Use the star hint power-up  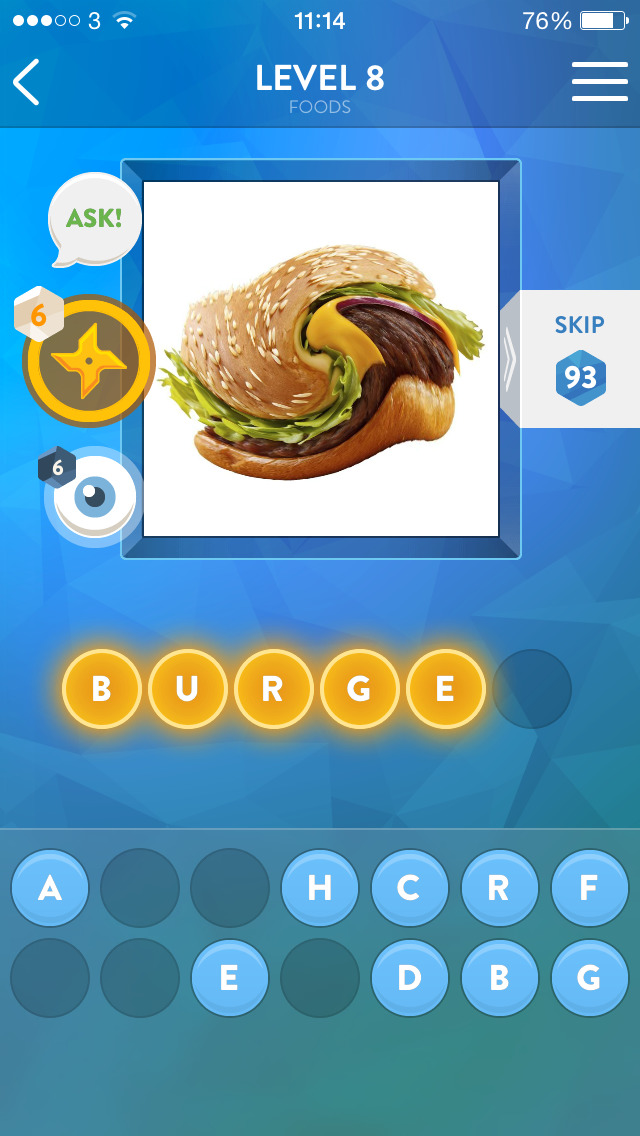(x=89, y=361)
